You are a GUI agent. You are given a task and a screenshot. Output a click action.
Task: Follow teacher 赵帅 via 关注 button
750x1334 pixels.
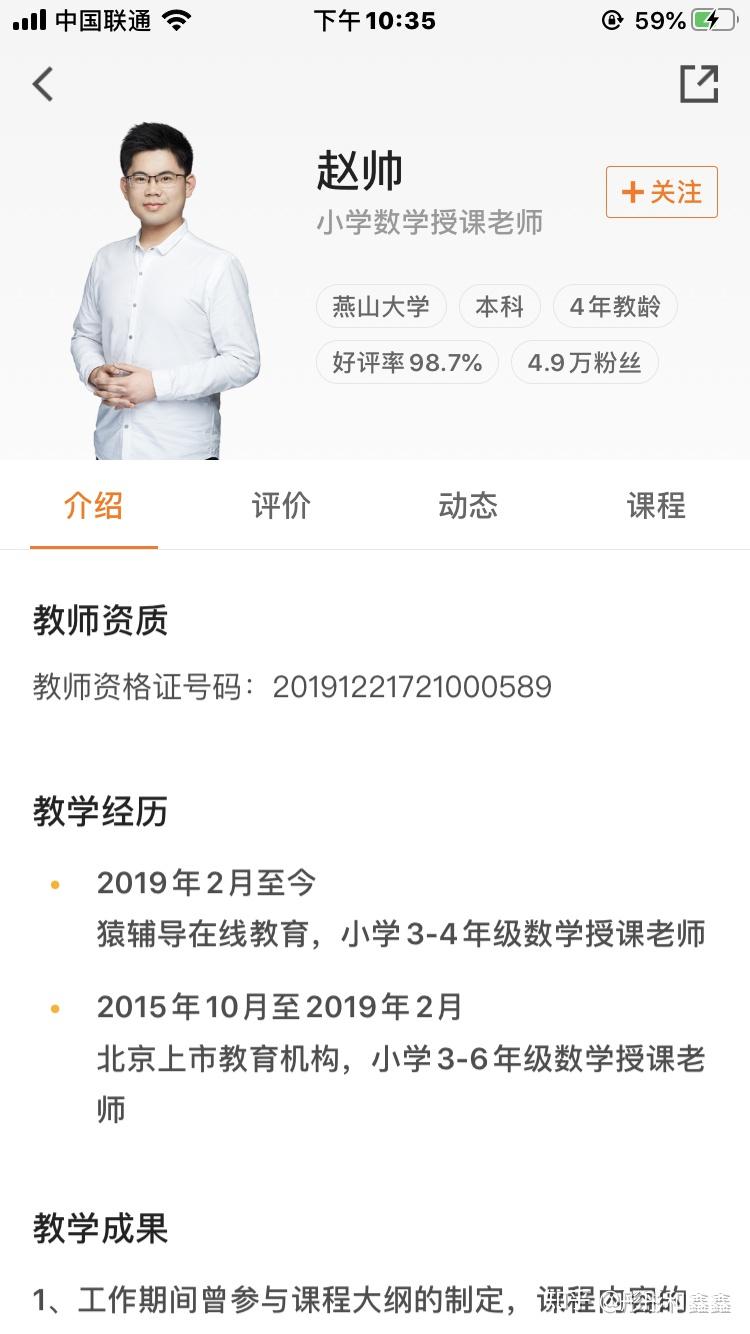661,192
